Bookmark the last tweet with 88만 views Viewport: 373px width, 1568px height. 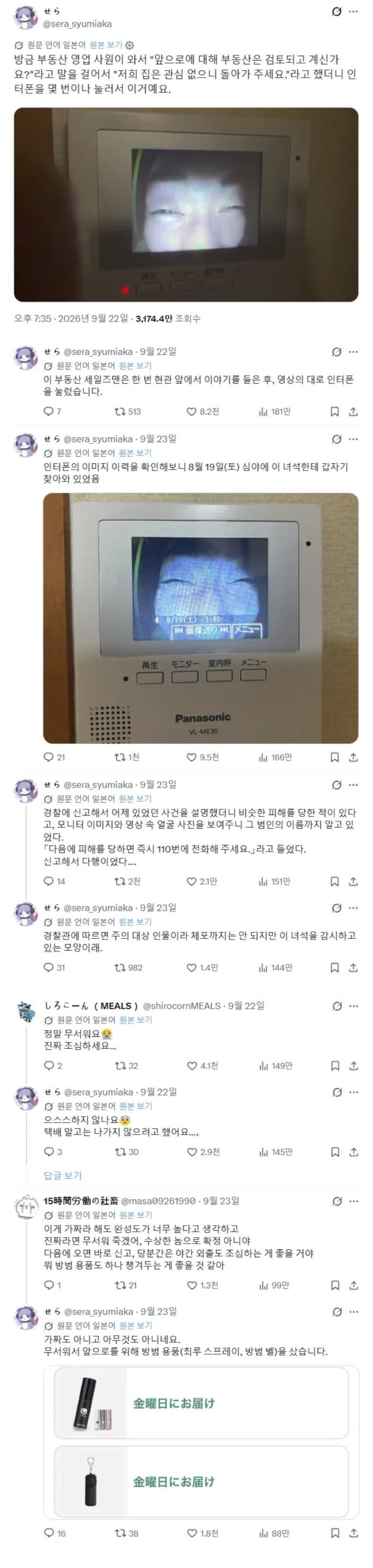334,1533
